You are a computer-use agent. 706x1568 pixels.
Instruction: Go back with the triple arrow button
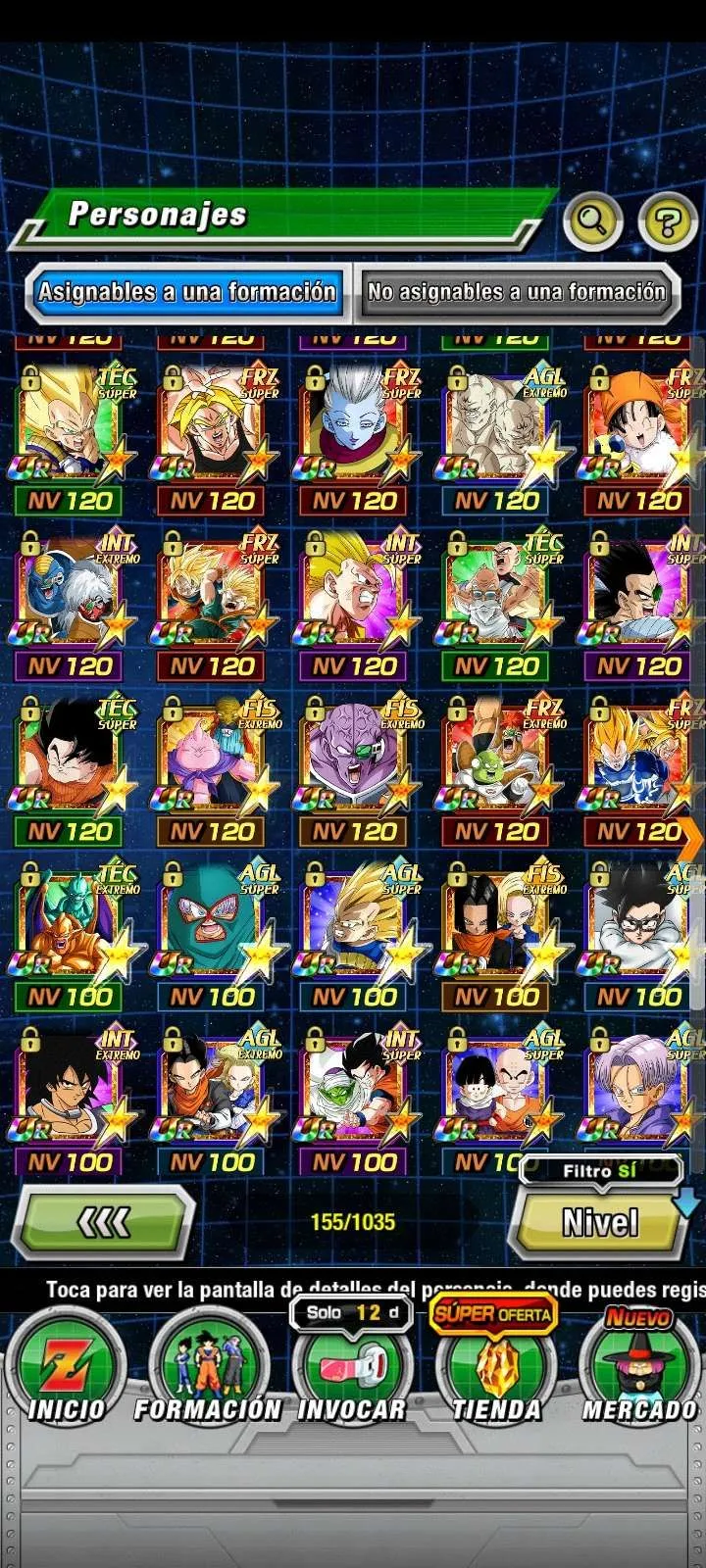pyautogui.click(x=105, y=1222)
